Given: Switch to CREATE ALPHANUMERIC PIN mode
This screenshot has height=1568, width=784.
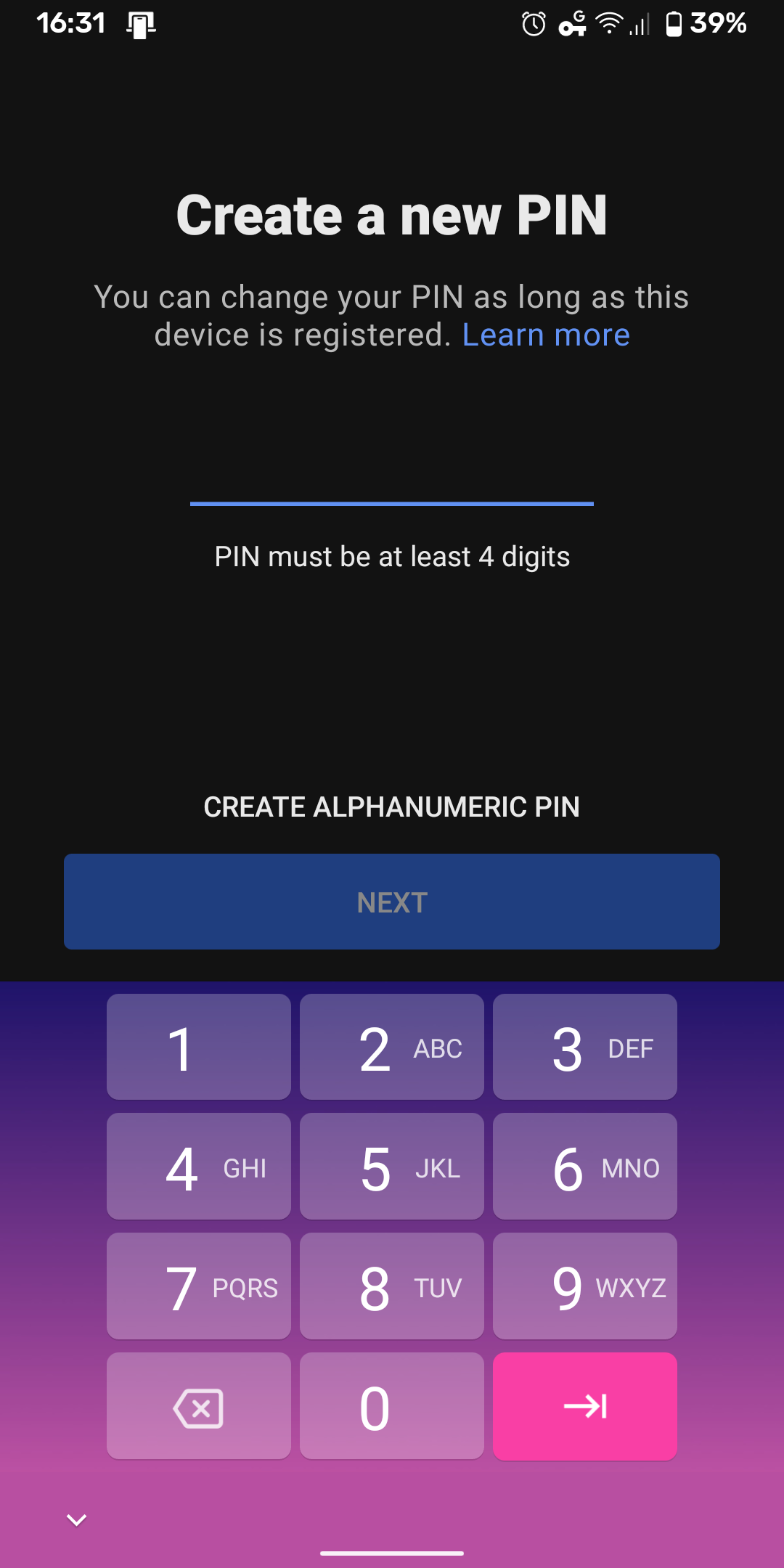Looking at the screenshot, I should 391,807.
